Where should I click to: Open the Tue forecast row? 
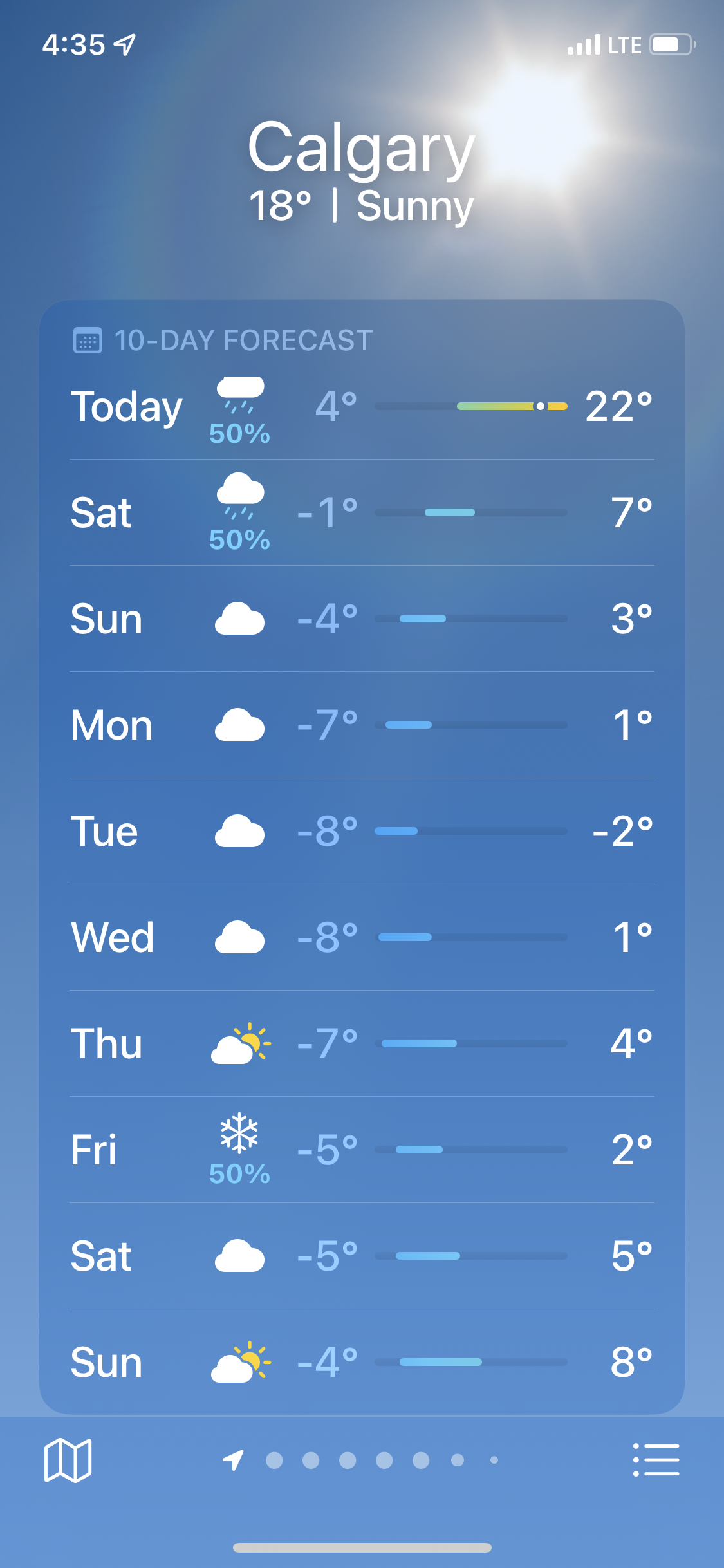(362, 831)
